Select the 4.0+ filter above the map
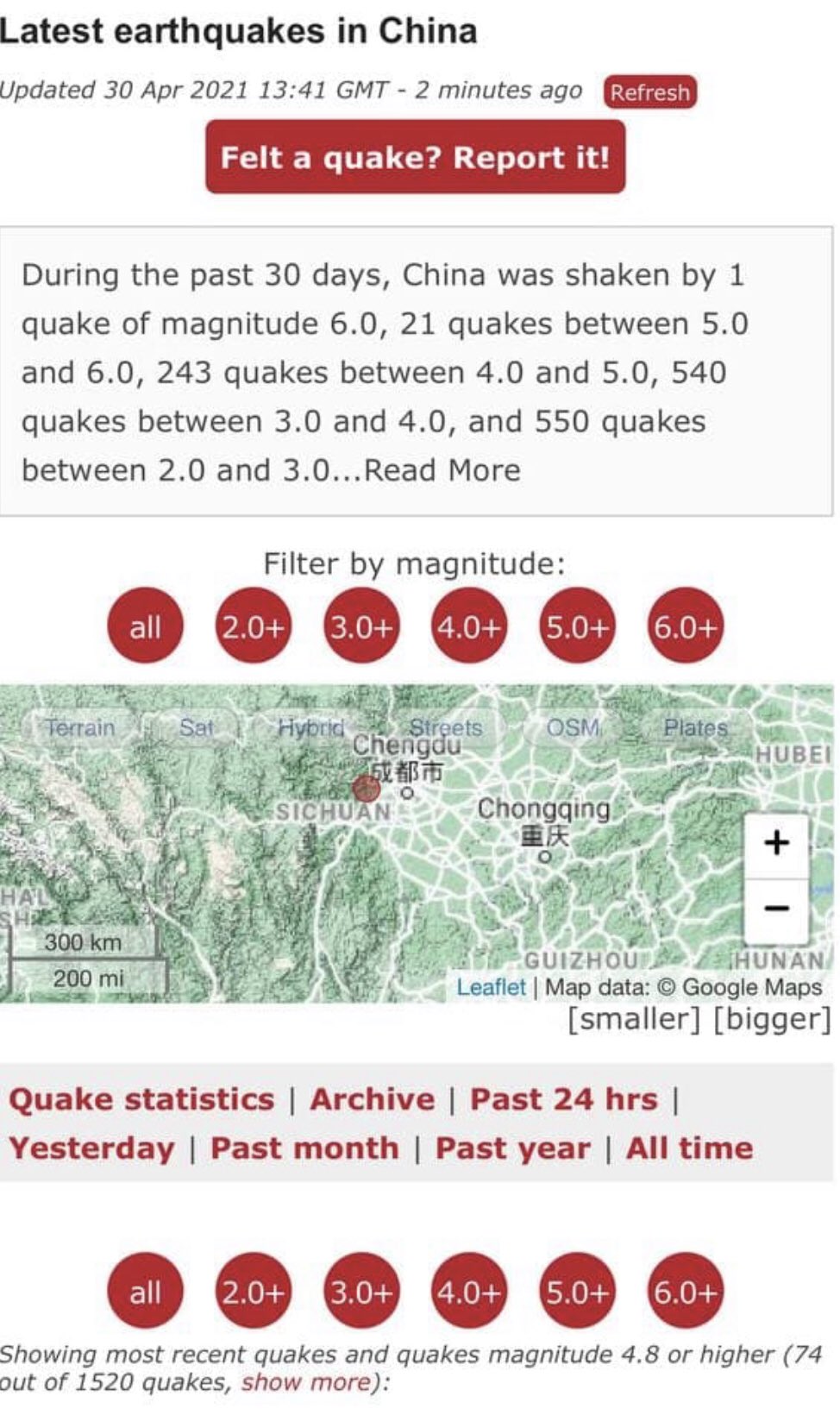This screenshot has width=840, height=1409. 469,626
